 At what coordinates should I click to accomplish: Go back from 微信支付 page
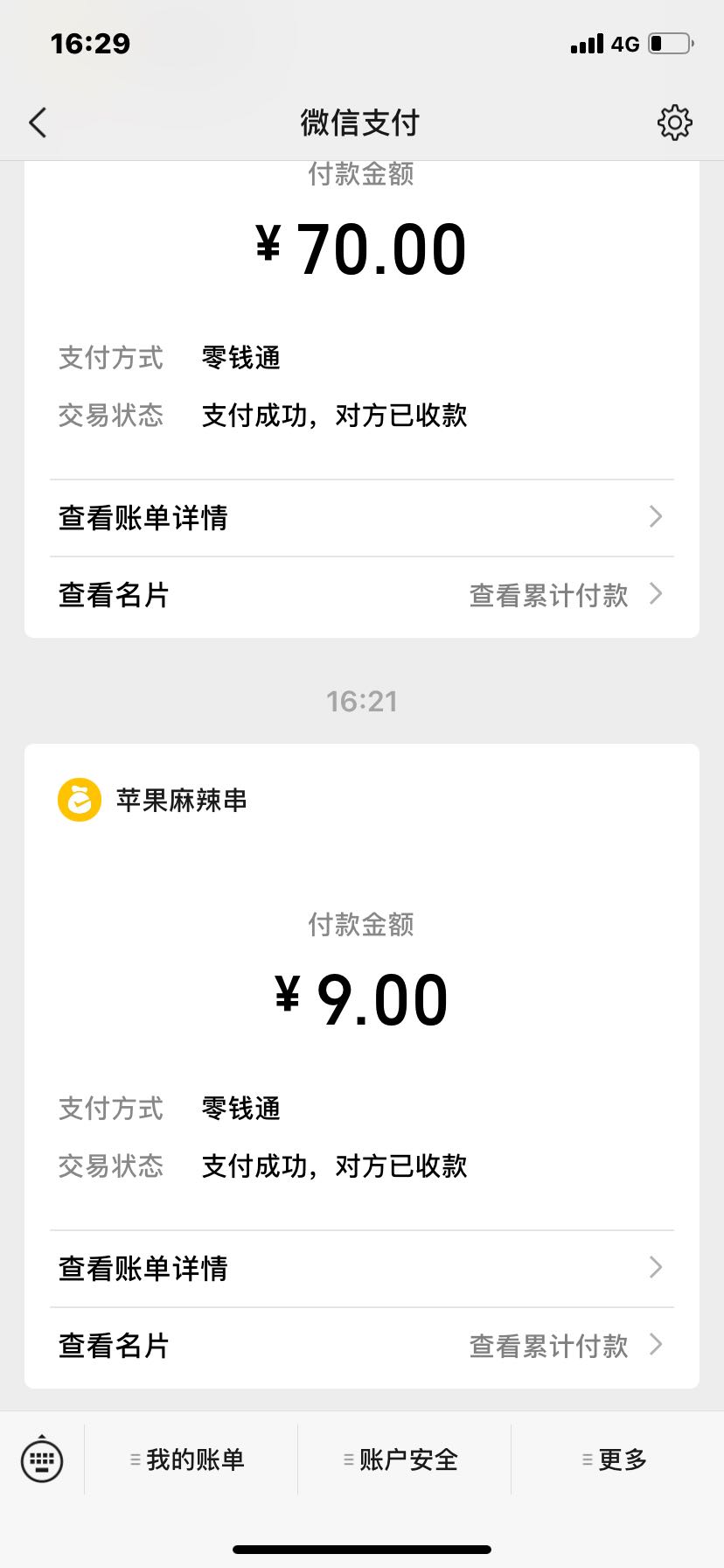(x=38, y=122)
